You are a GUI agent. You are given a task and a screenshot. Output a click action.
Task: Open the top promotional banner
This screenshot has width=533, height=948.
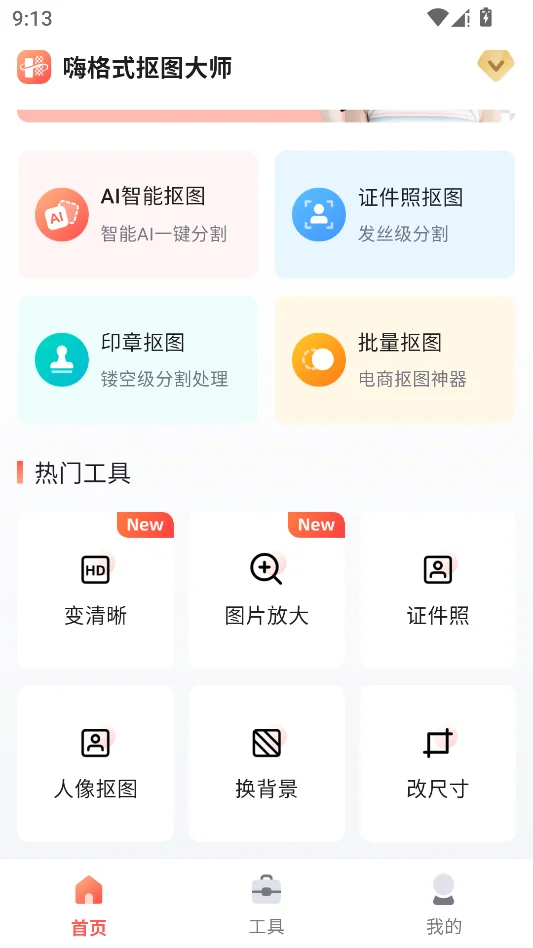[x=266, y=115]
